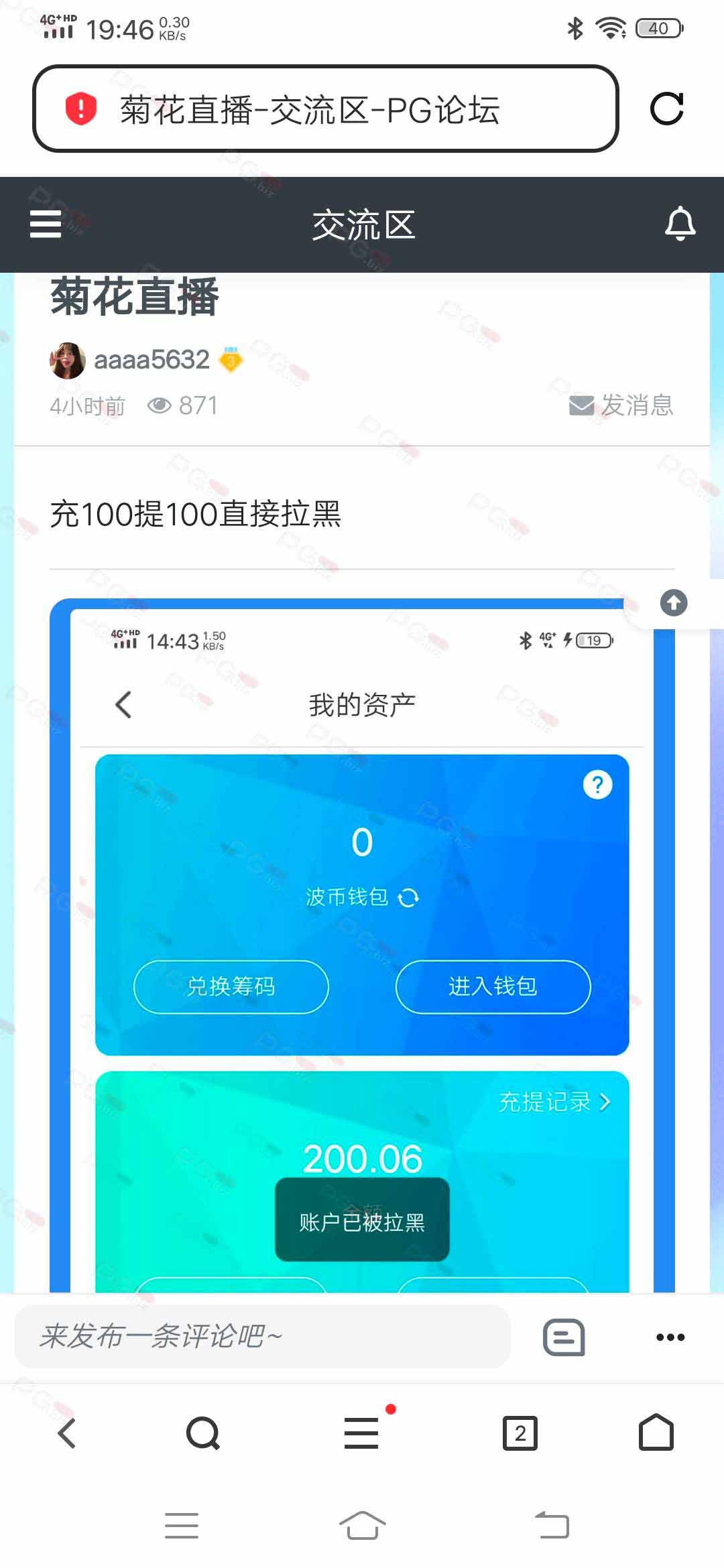Tap the comment field 来发布一条评论吧
724x1568 pixels.
pyautogui.click(x=261, y=1337)
